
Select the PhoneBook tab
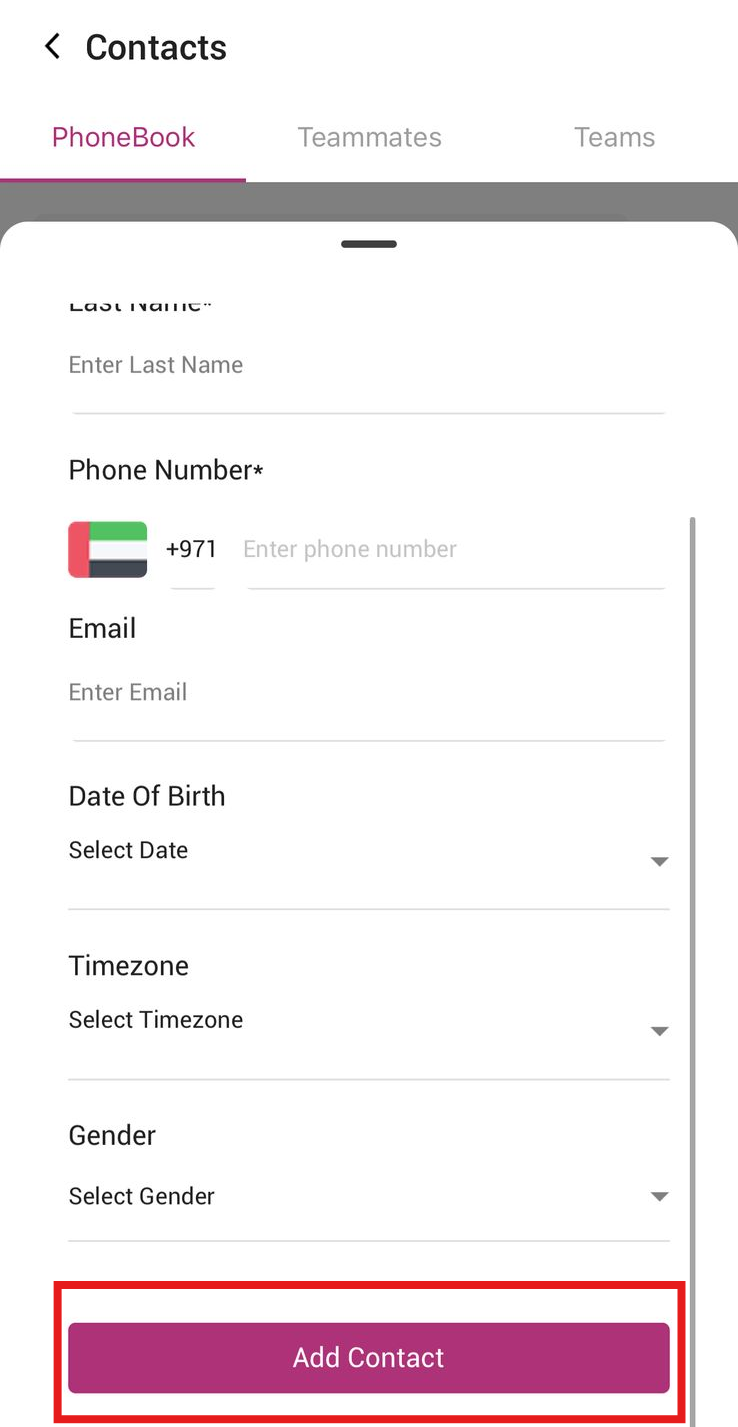click(x=123, y=137)
